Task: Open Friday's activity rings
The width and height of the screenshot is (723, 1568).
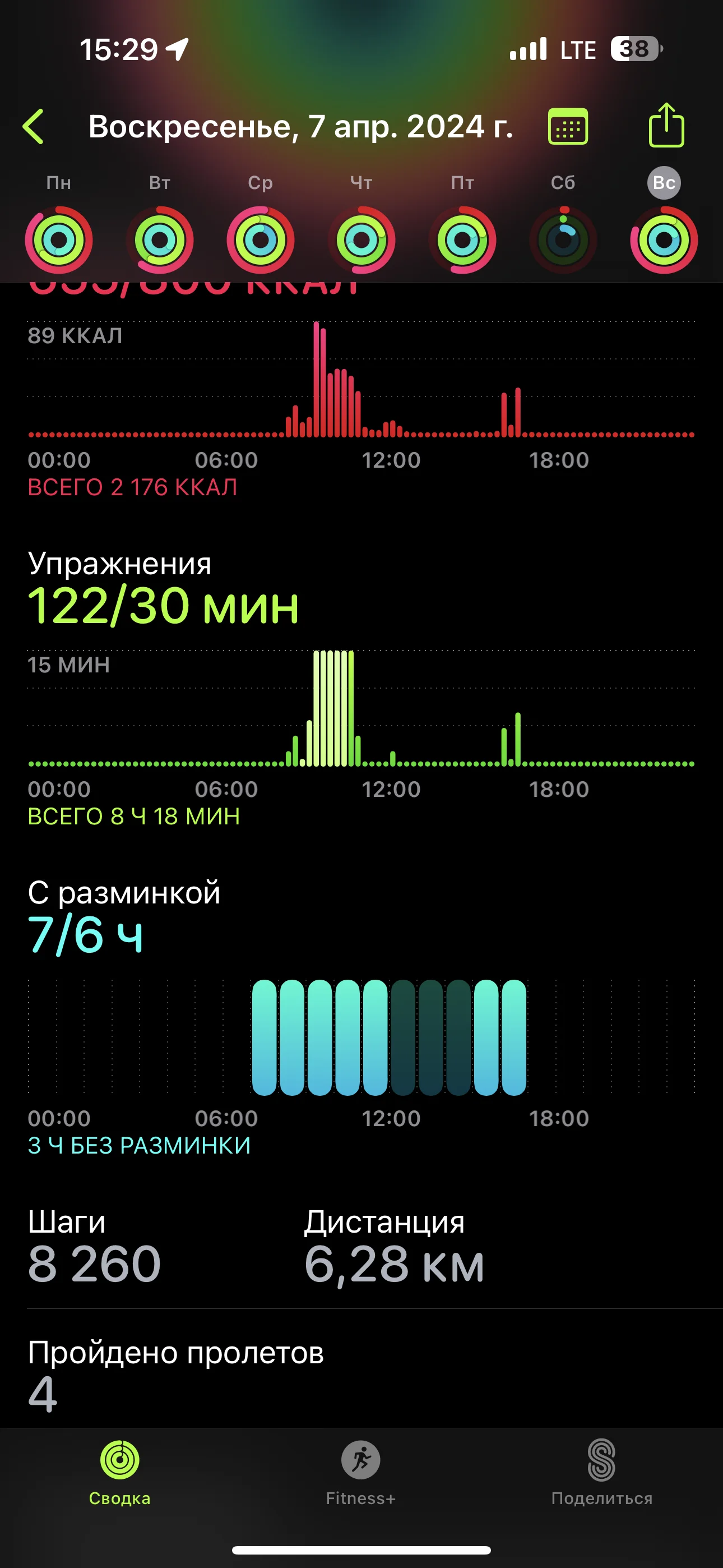Action: 462,240
